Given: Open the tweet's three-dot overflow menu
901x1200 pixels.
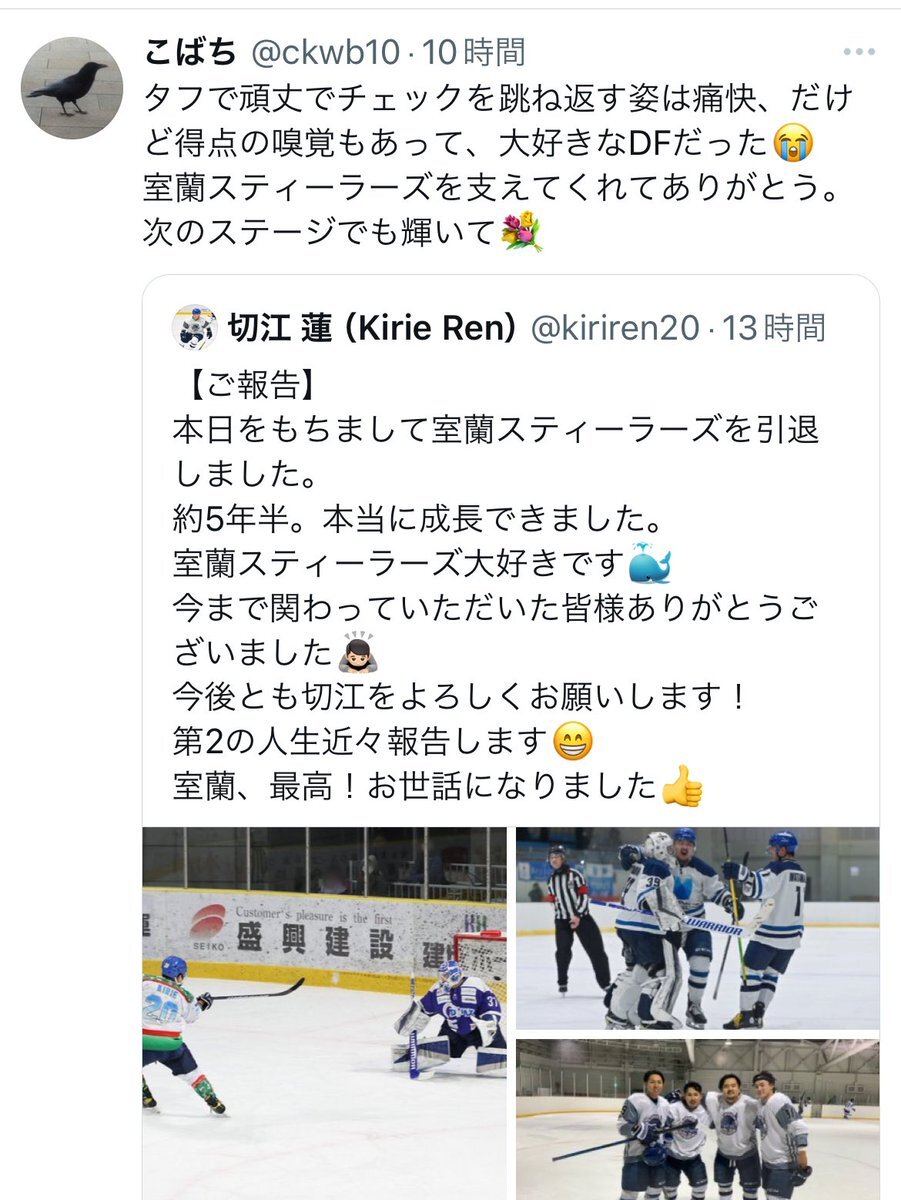Looking at the screenshot, I should point(859,51).
